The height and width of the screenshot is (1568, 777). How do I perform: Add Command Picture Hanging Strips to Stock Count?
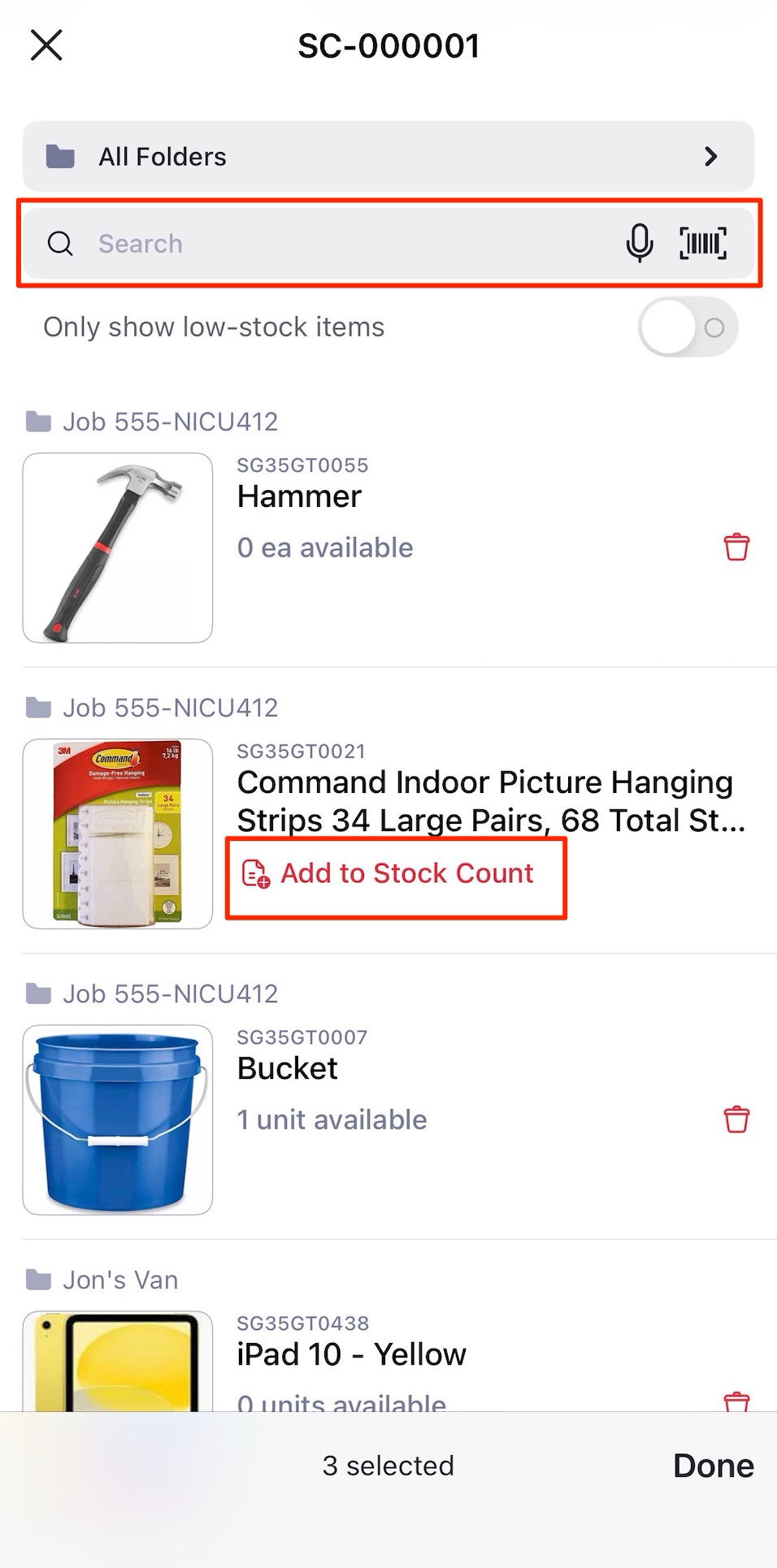click(406, 873)
